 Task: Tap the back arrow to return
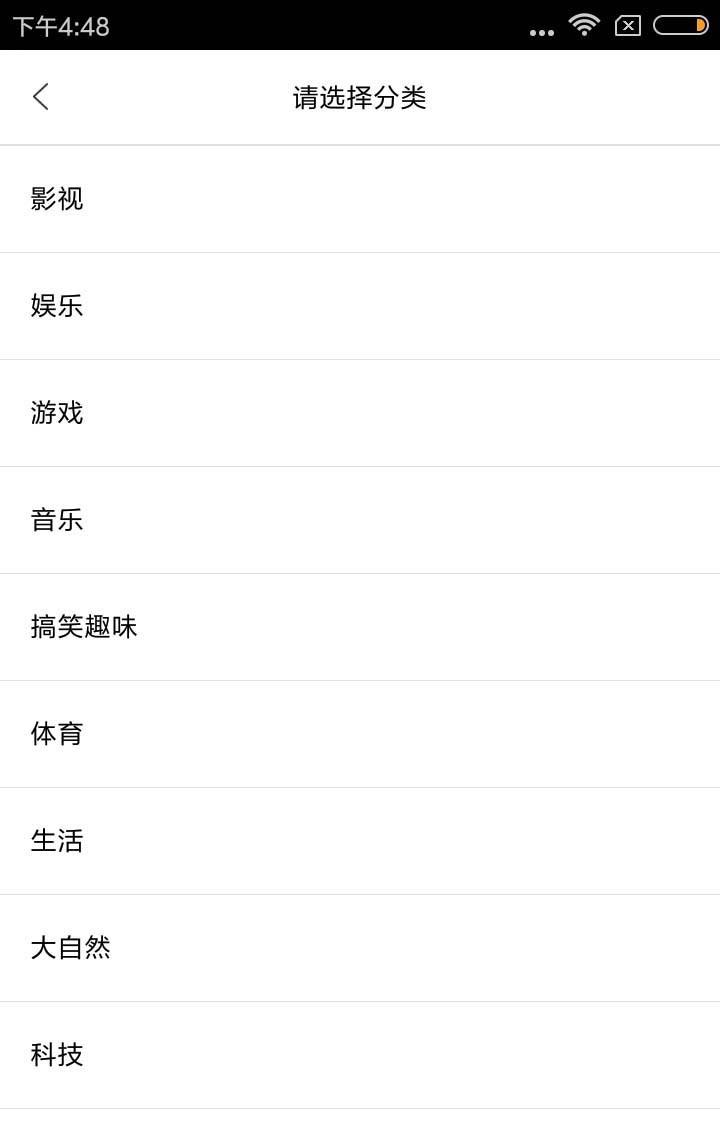click(x=40, y=97)
